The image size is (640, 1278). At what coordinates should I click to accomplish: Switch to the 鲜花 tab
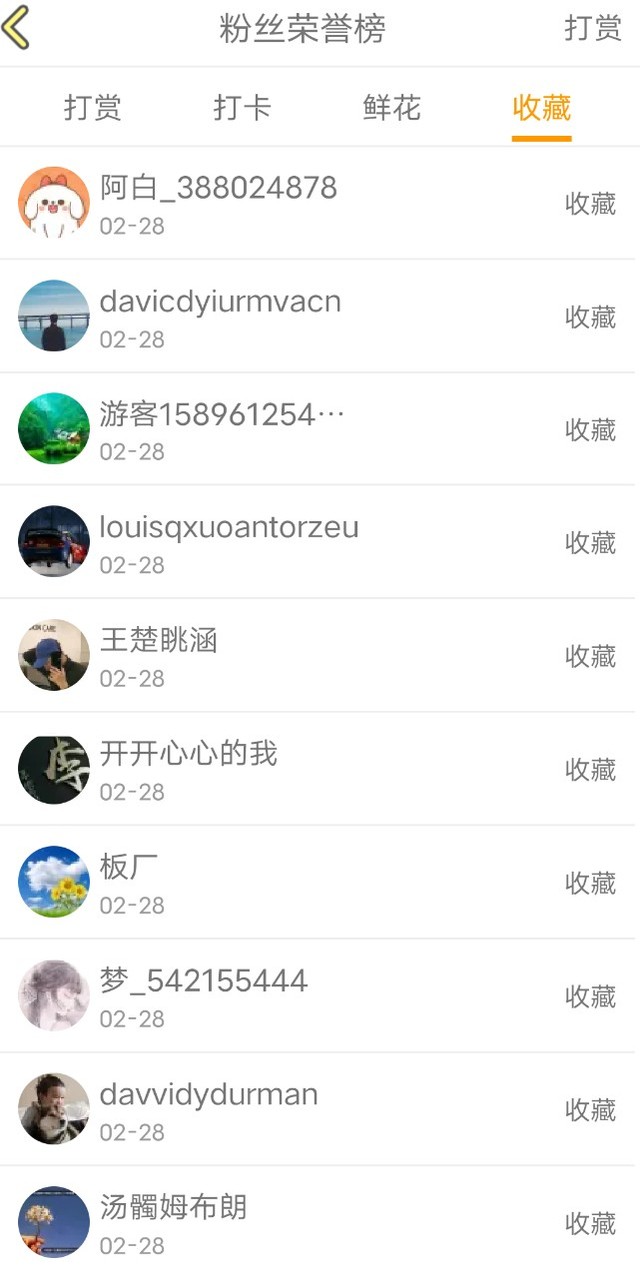(391, 108)
